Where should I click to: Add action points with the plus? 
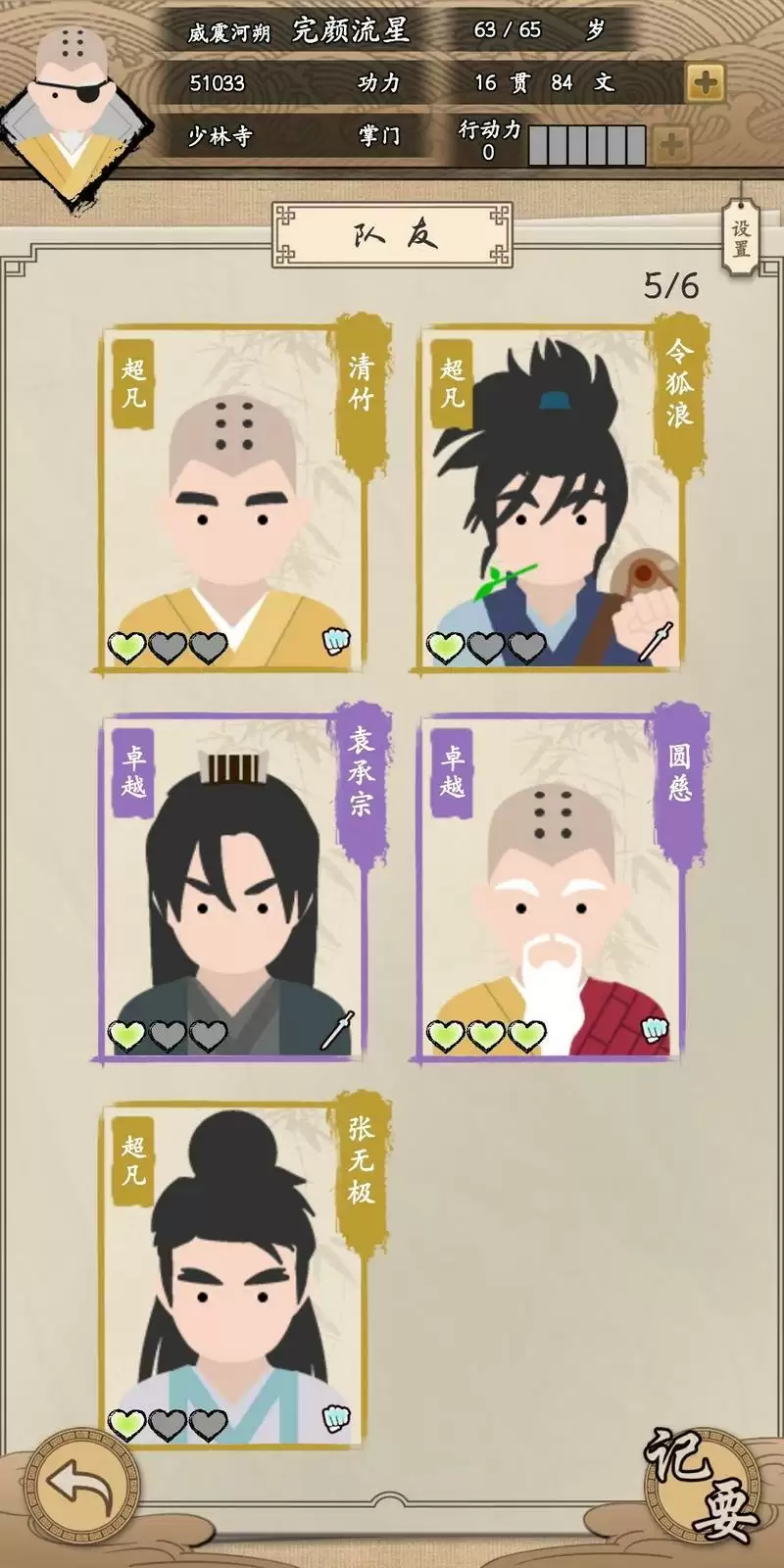672,145
